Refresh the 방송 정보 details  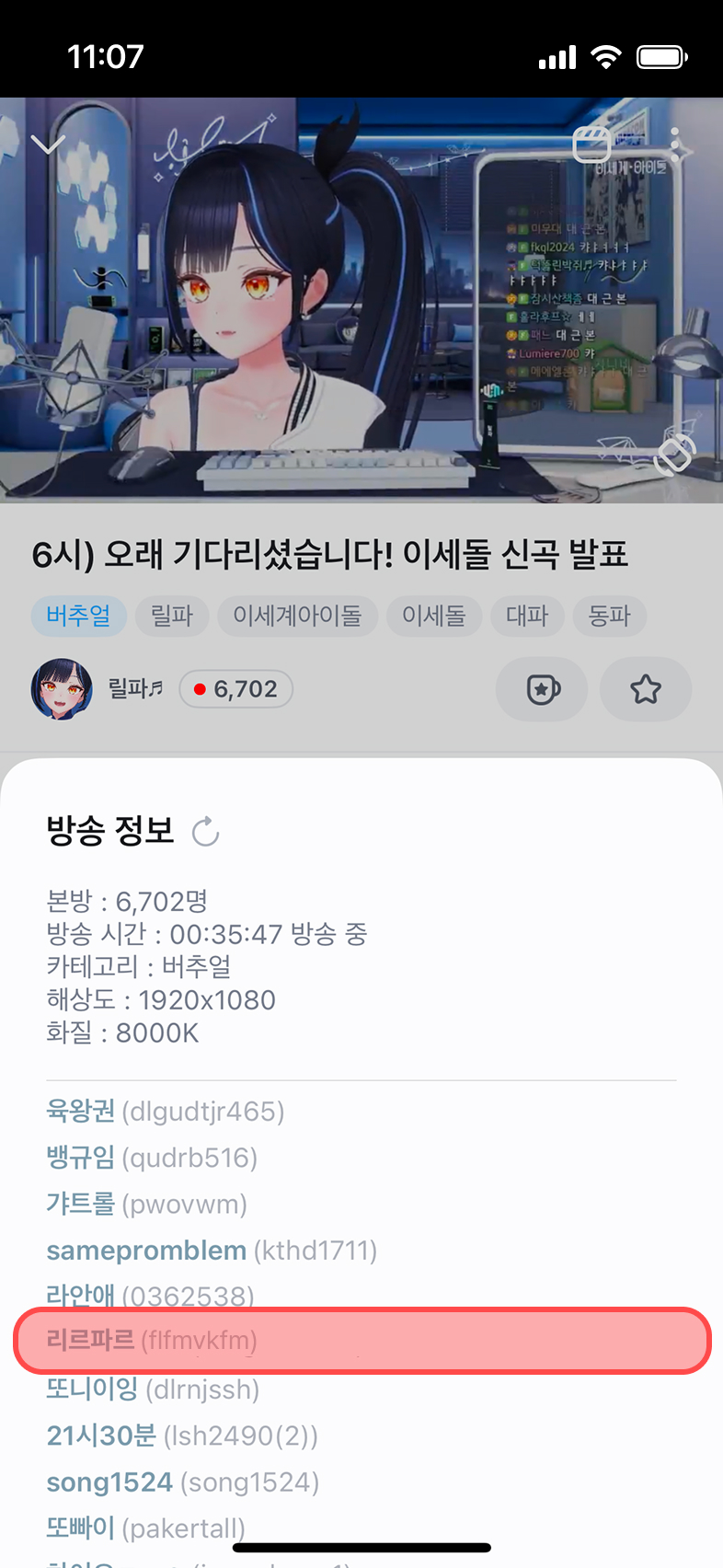pyautogui.click(x=205, y=832)
